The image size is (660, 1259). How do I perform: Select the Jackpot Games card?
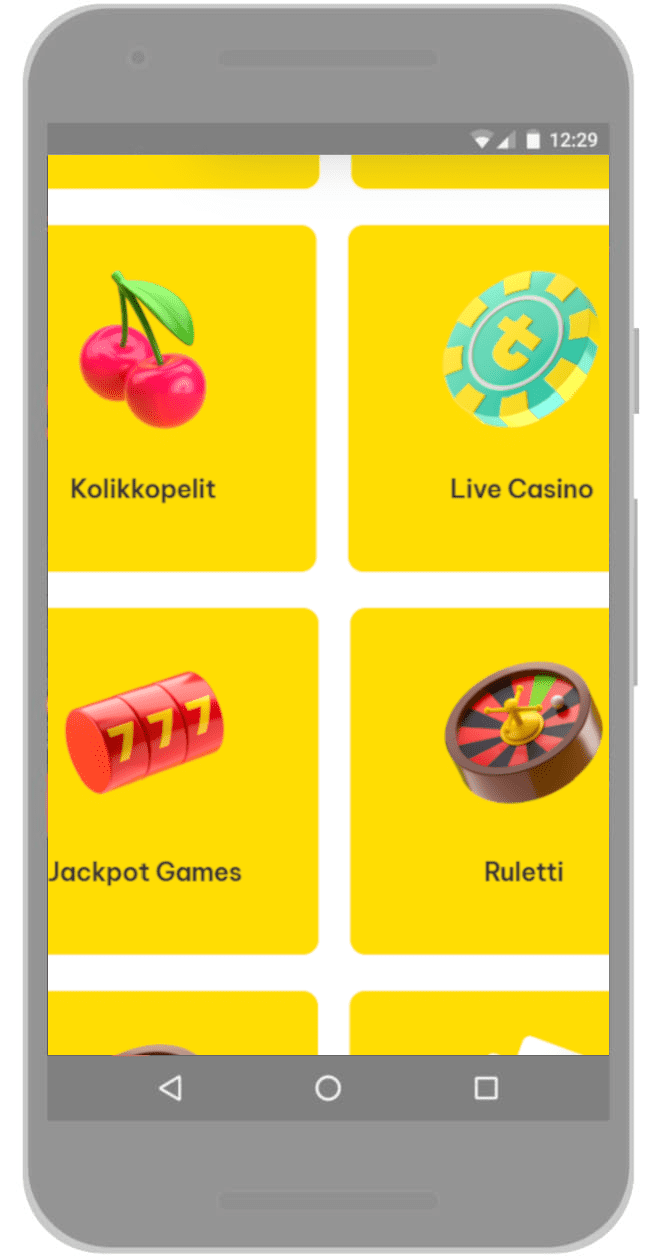(182, 780)
